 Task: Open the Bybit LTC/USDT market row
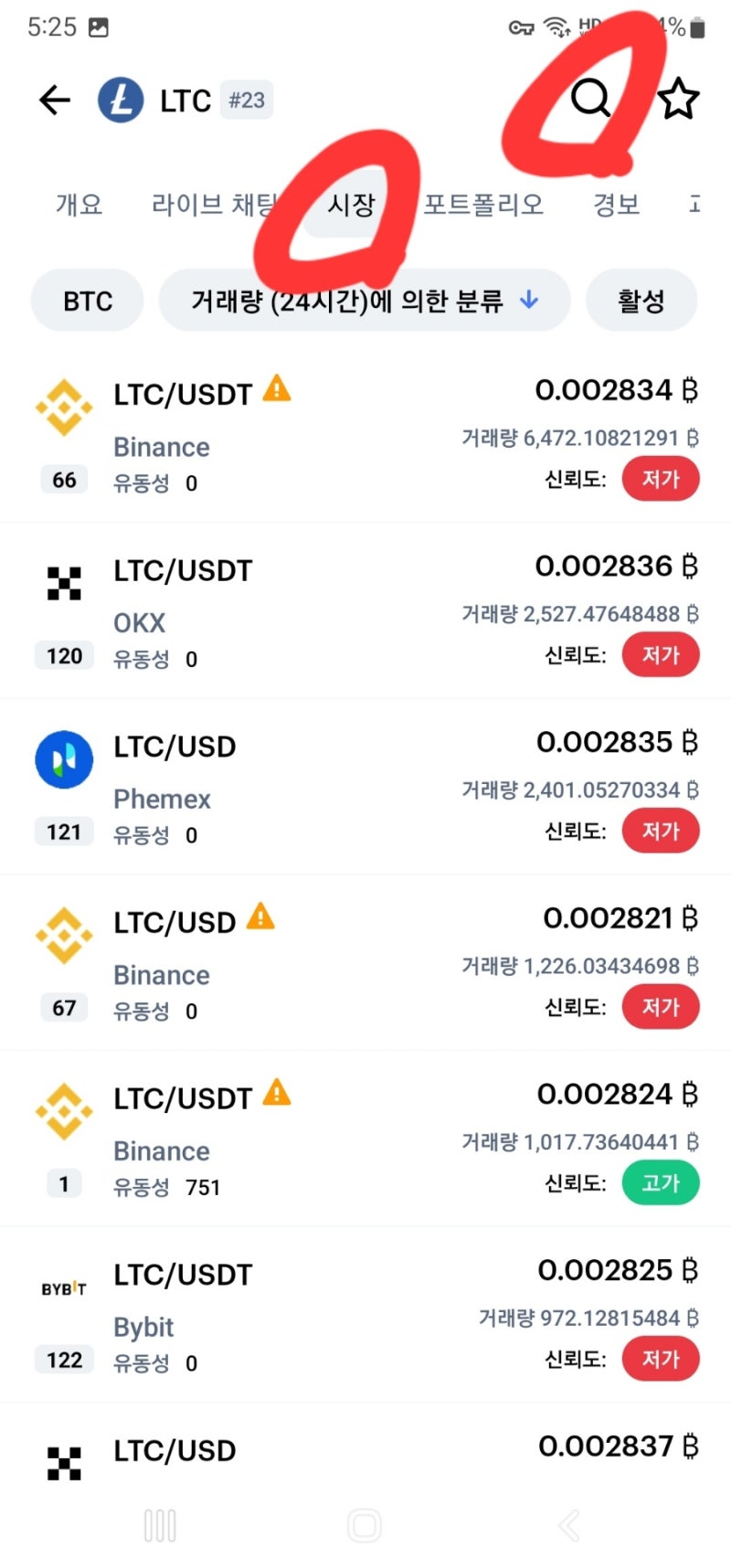coord(365,1316)
